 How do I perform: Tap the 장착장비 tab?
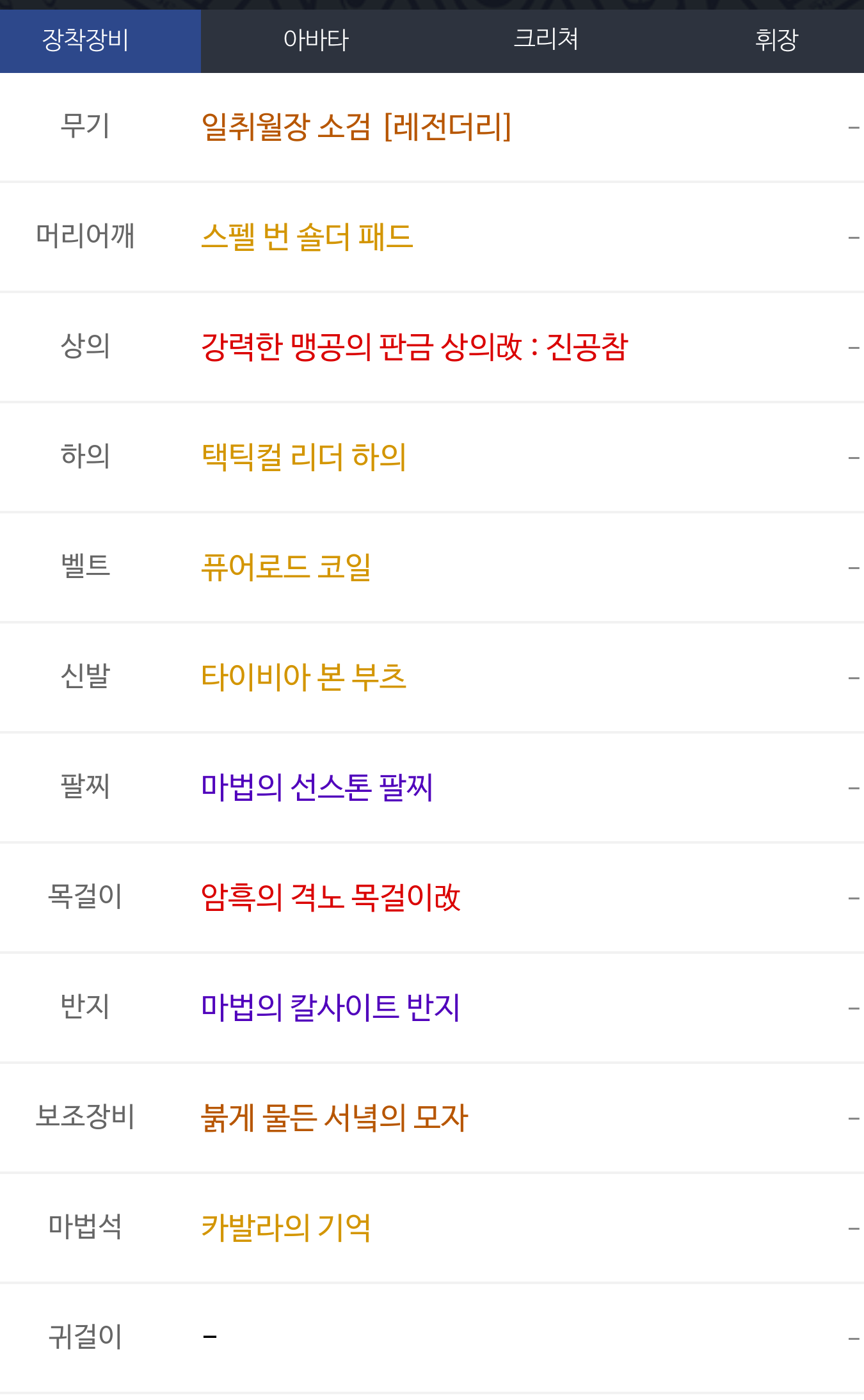[86, 40]
